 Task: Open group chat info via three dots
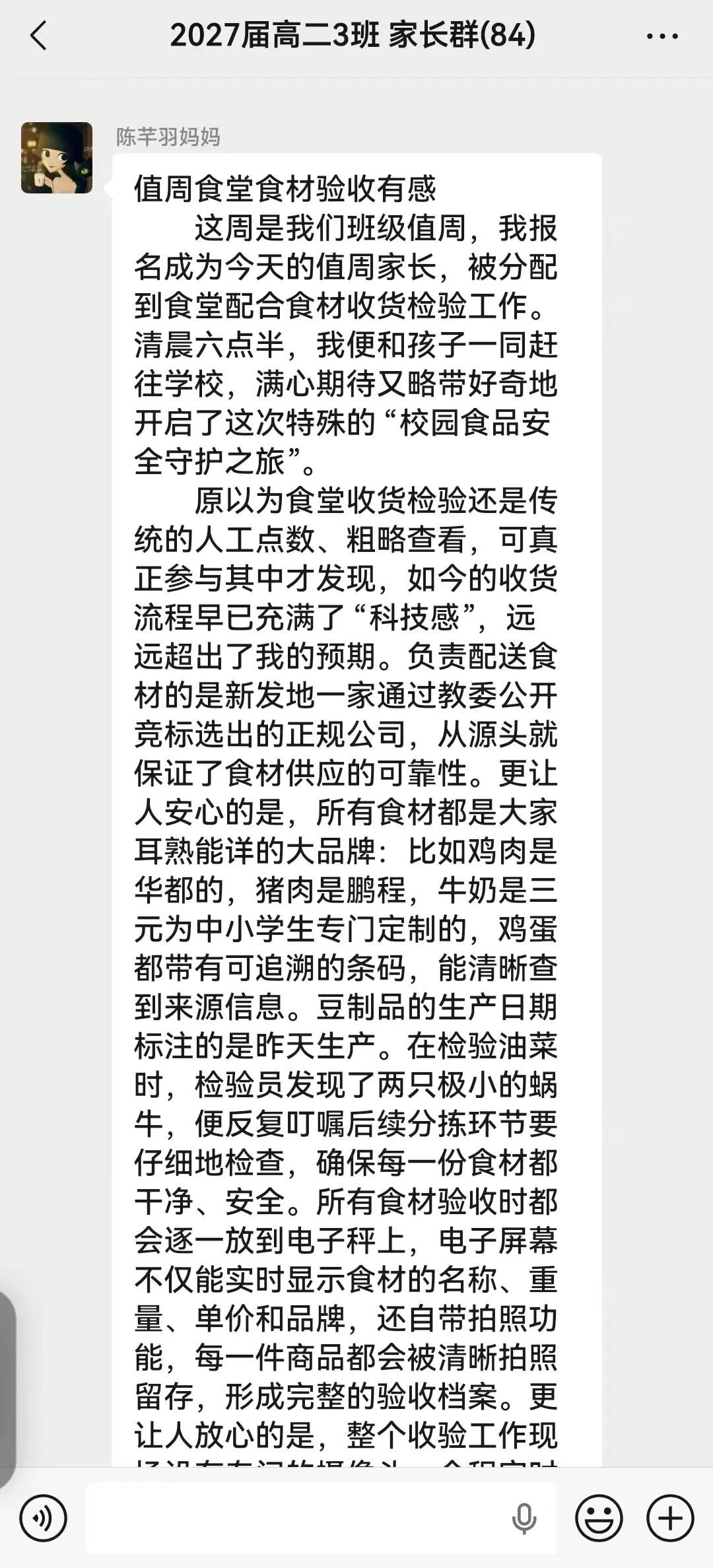pos(662,36)
